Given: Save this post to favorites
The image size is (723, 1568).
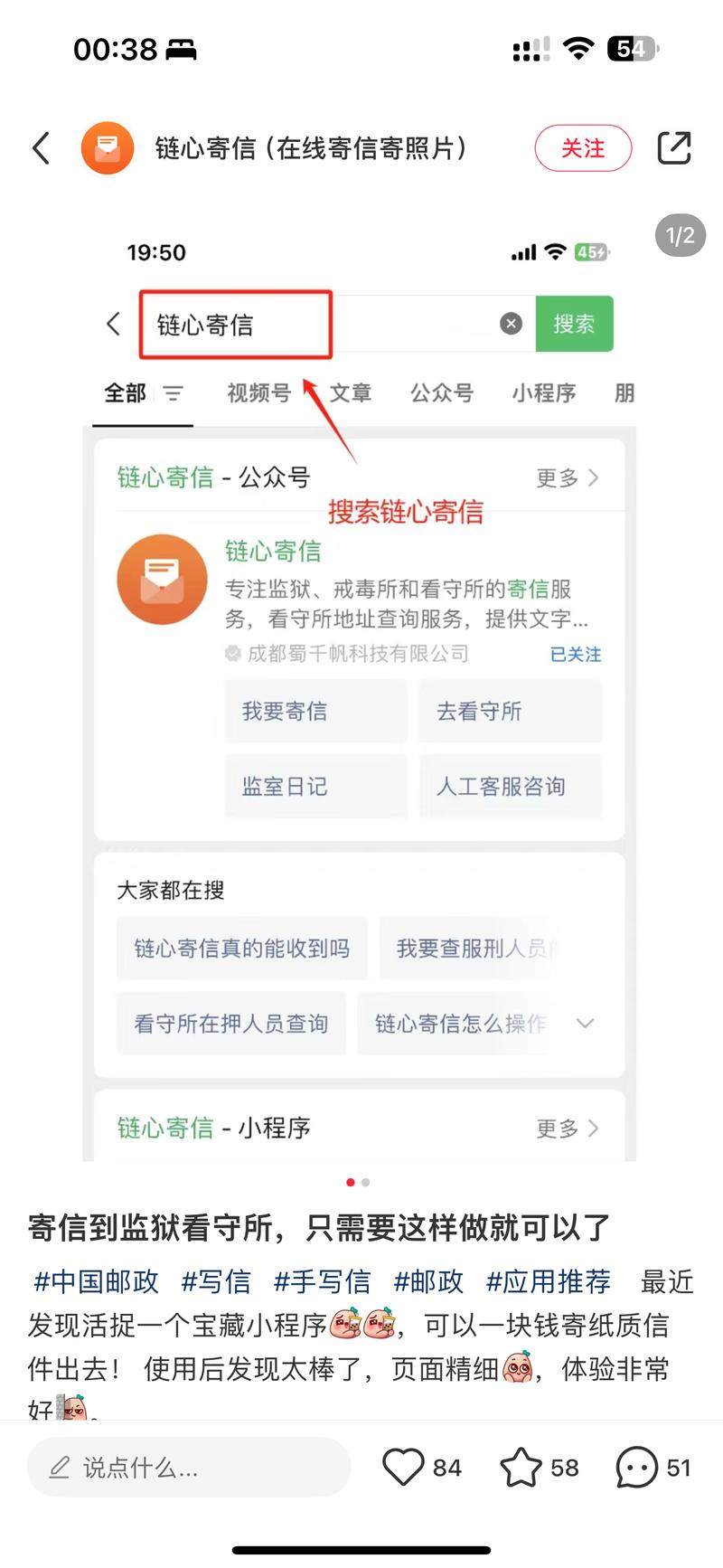Looking at the screenshot, I should [x=521, y=1467].
